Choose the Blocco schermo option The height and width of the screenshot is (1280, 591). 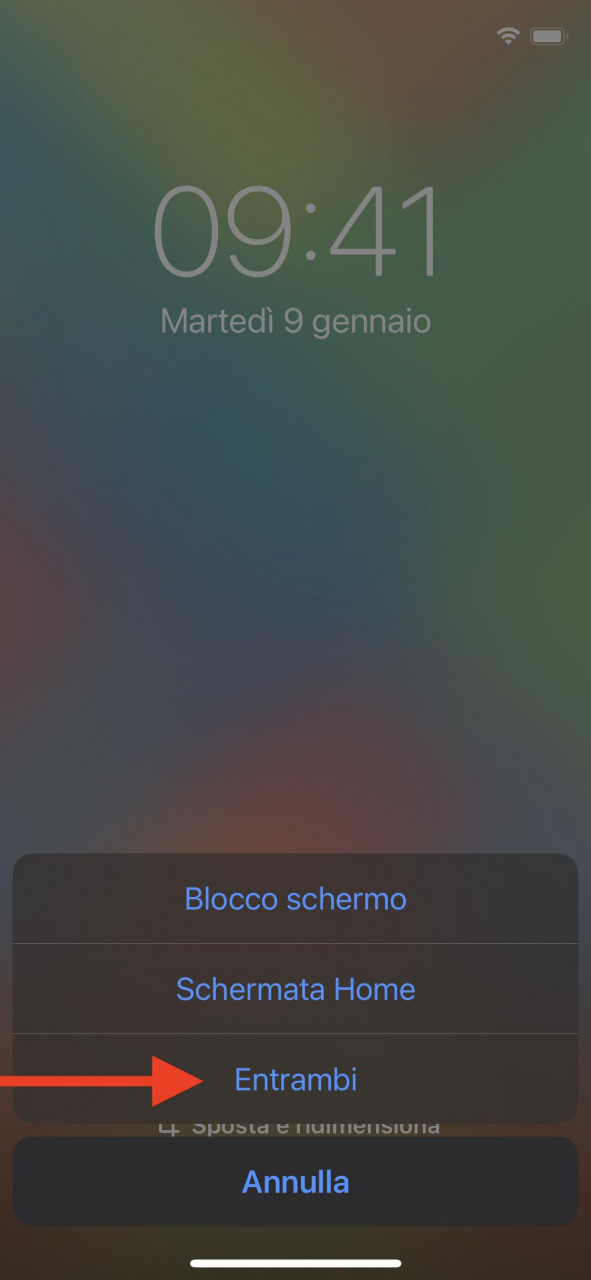295,898
